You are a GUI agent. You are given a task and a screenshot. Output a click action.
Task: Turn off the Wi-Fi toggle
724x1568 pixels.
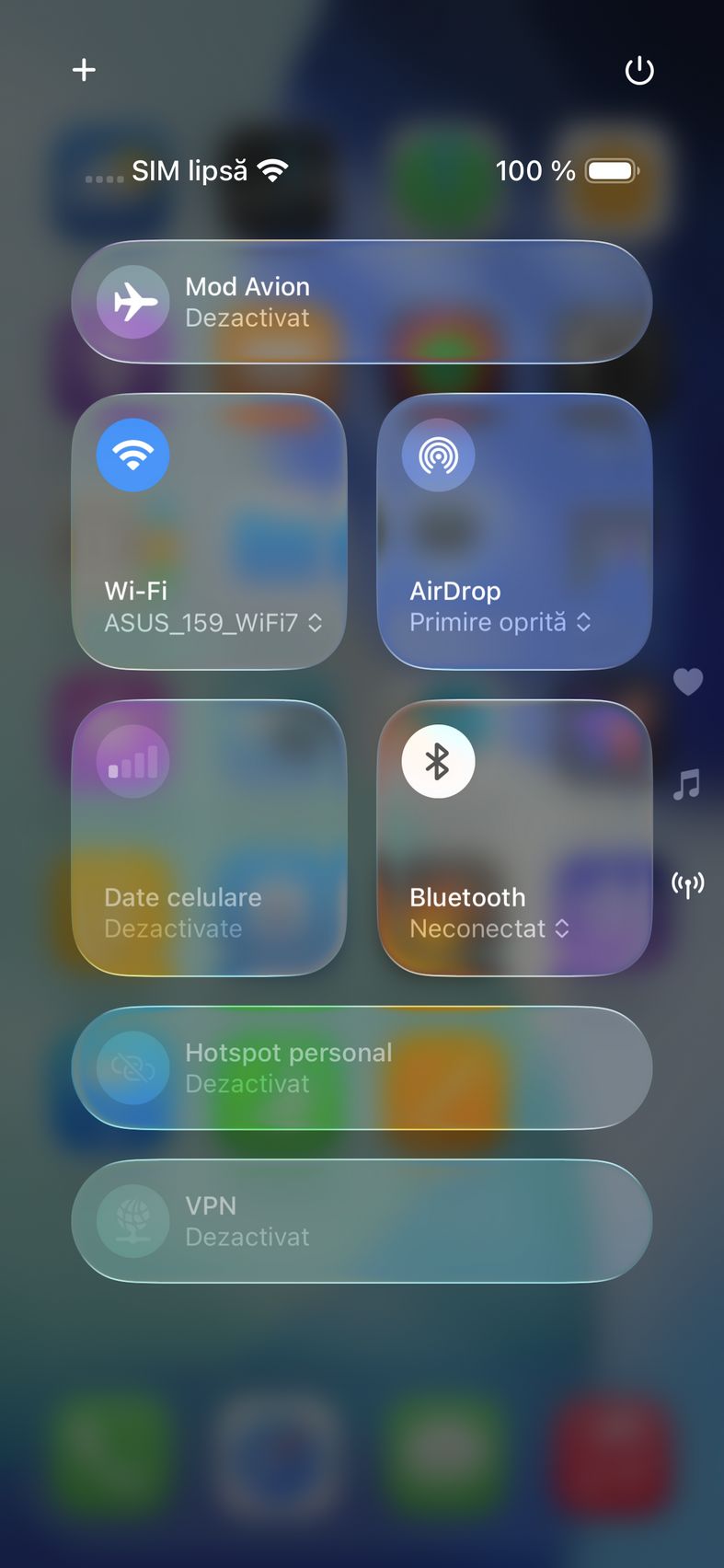click(x=133, y=455)
